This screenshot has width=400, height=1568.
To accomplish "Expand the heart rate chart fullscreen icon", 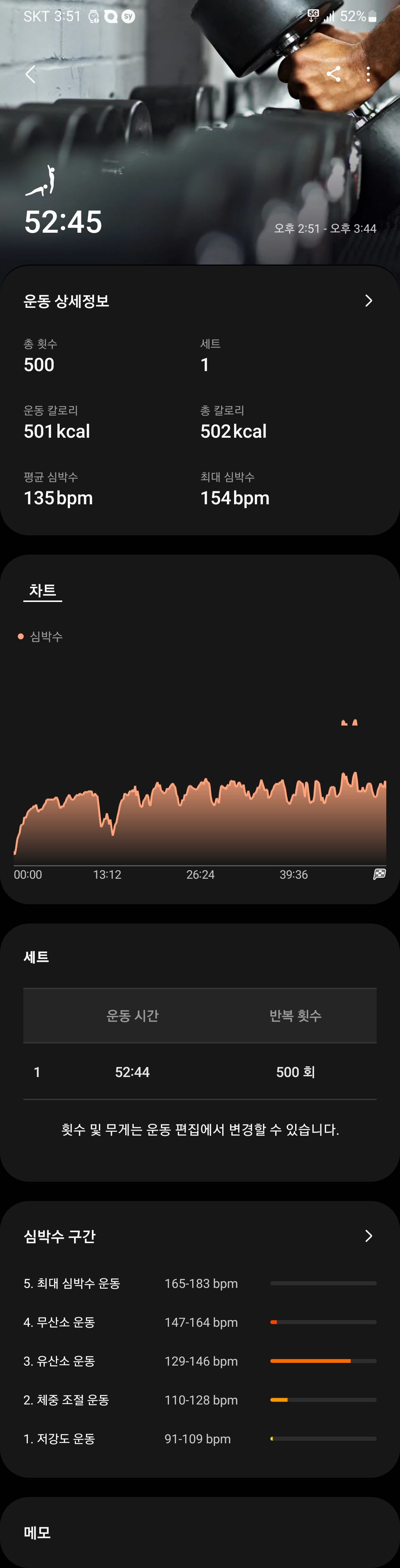I will click(x=379, y=874).
